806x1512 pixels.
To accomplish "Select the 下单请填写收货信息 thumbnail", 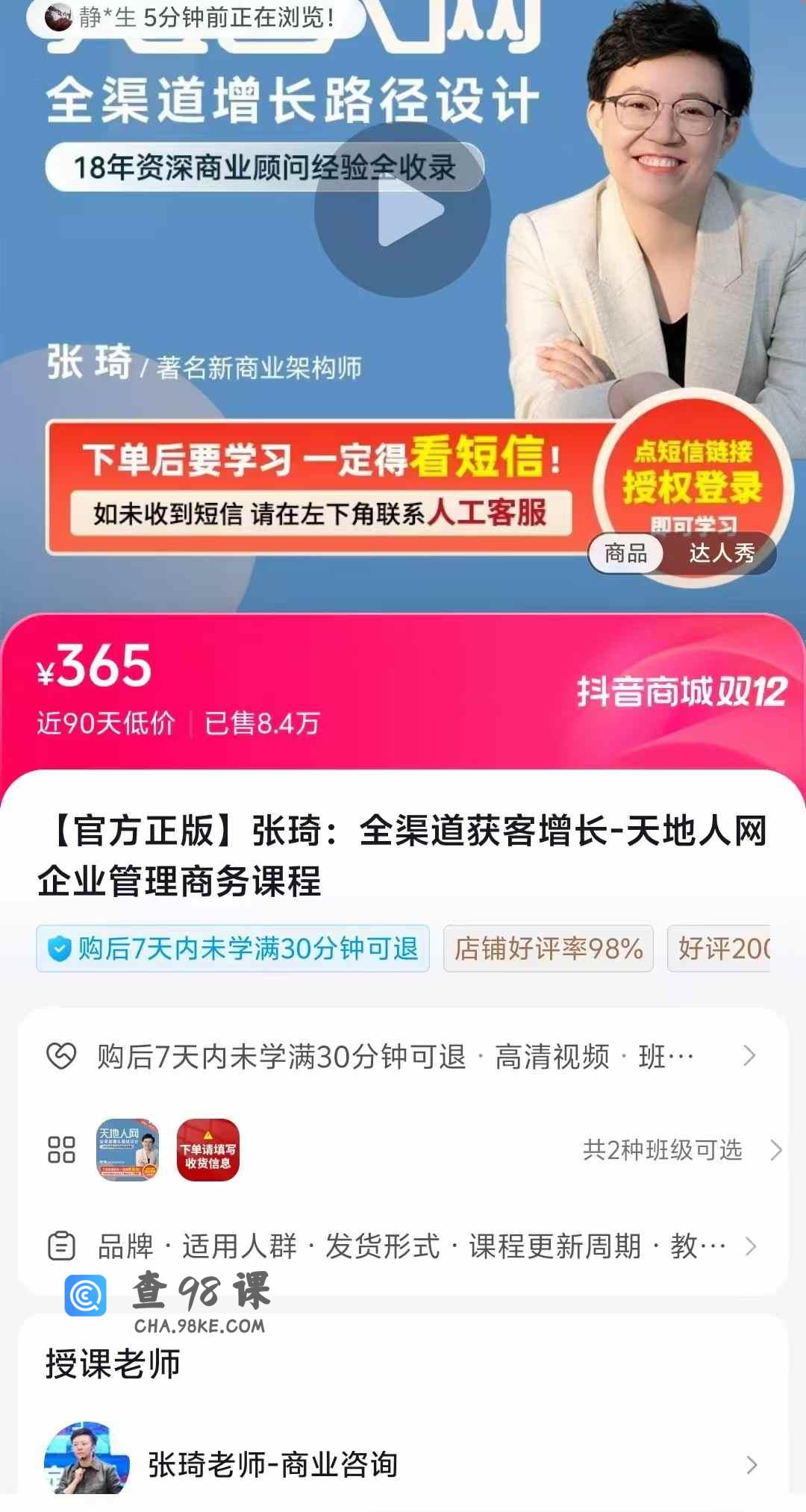I will 207,1150.
